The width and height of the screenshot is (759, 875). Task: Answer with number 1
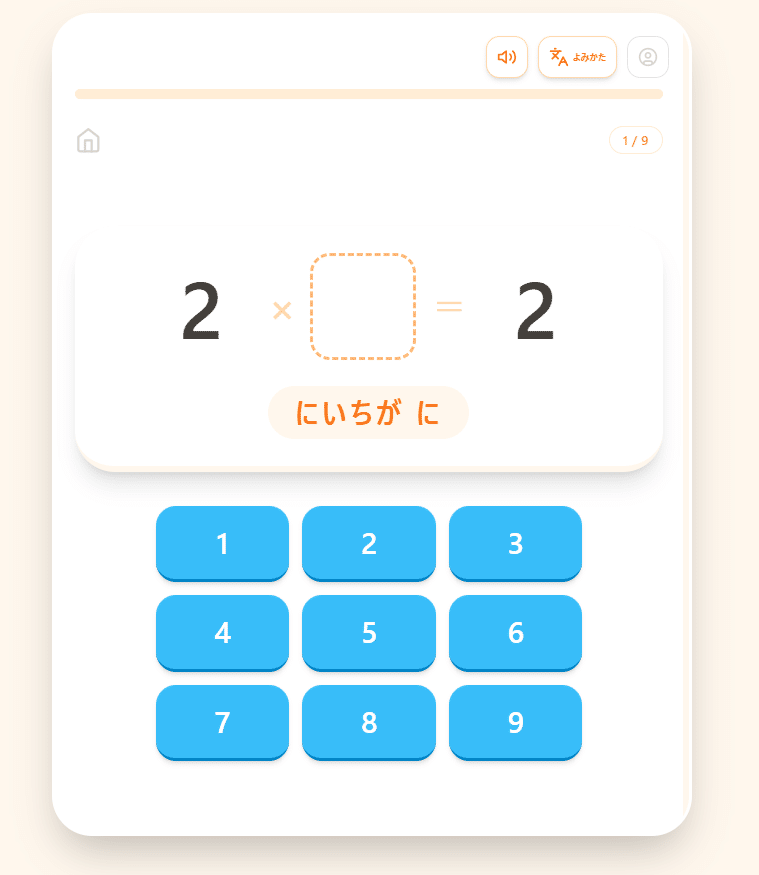pyautogui.click(x=222, y=543)
